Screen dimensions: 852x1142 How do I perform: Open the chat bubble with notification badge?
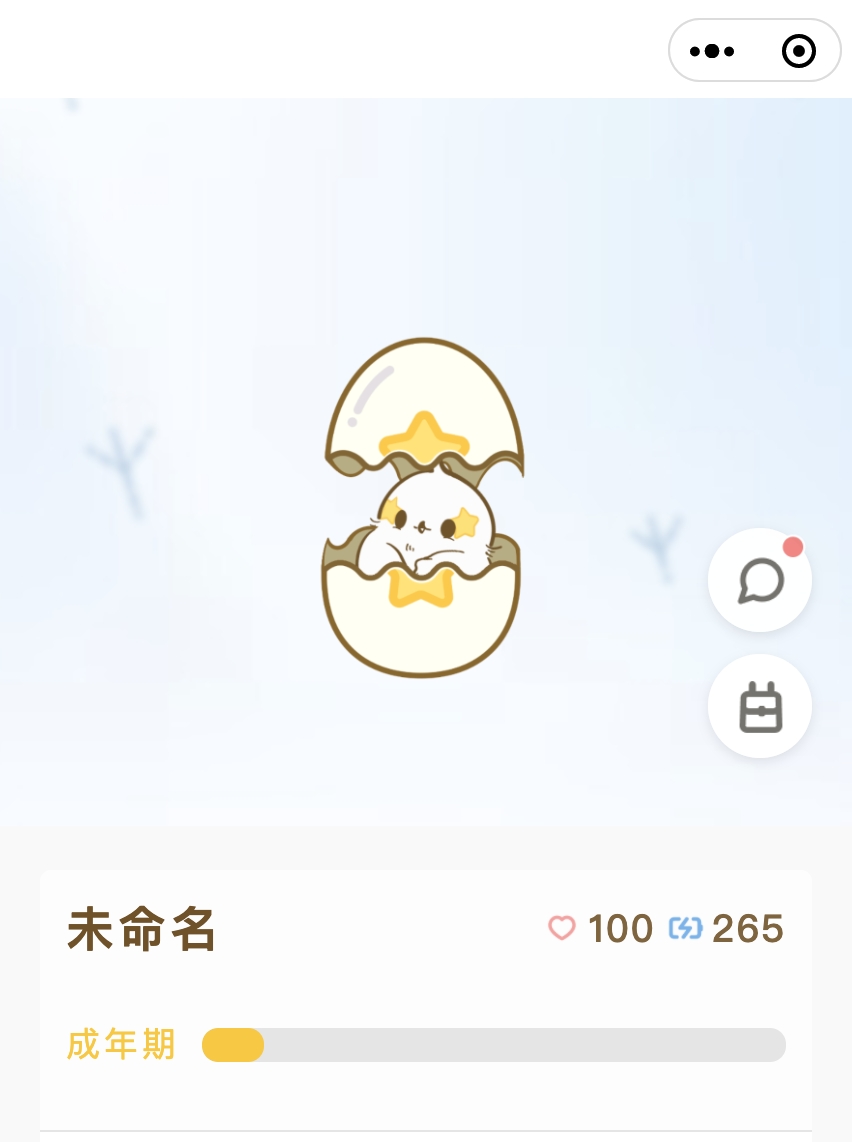(x=760, y=580)
